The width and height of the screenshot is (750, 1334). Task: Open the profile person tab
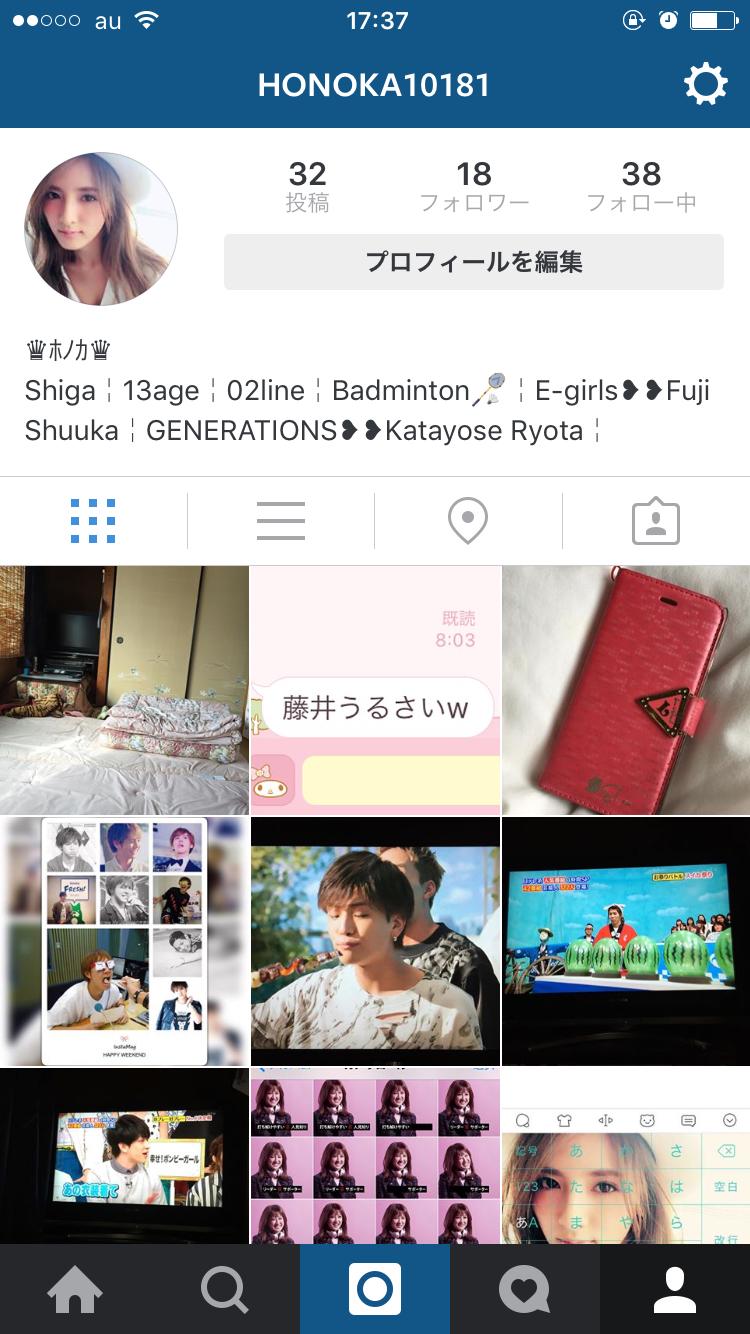coord(675,1290)
